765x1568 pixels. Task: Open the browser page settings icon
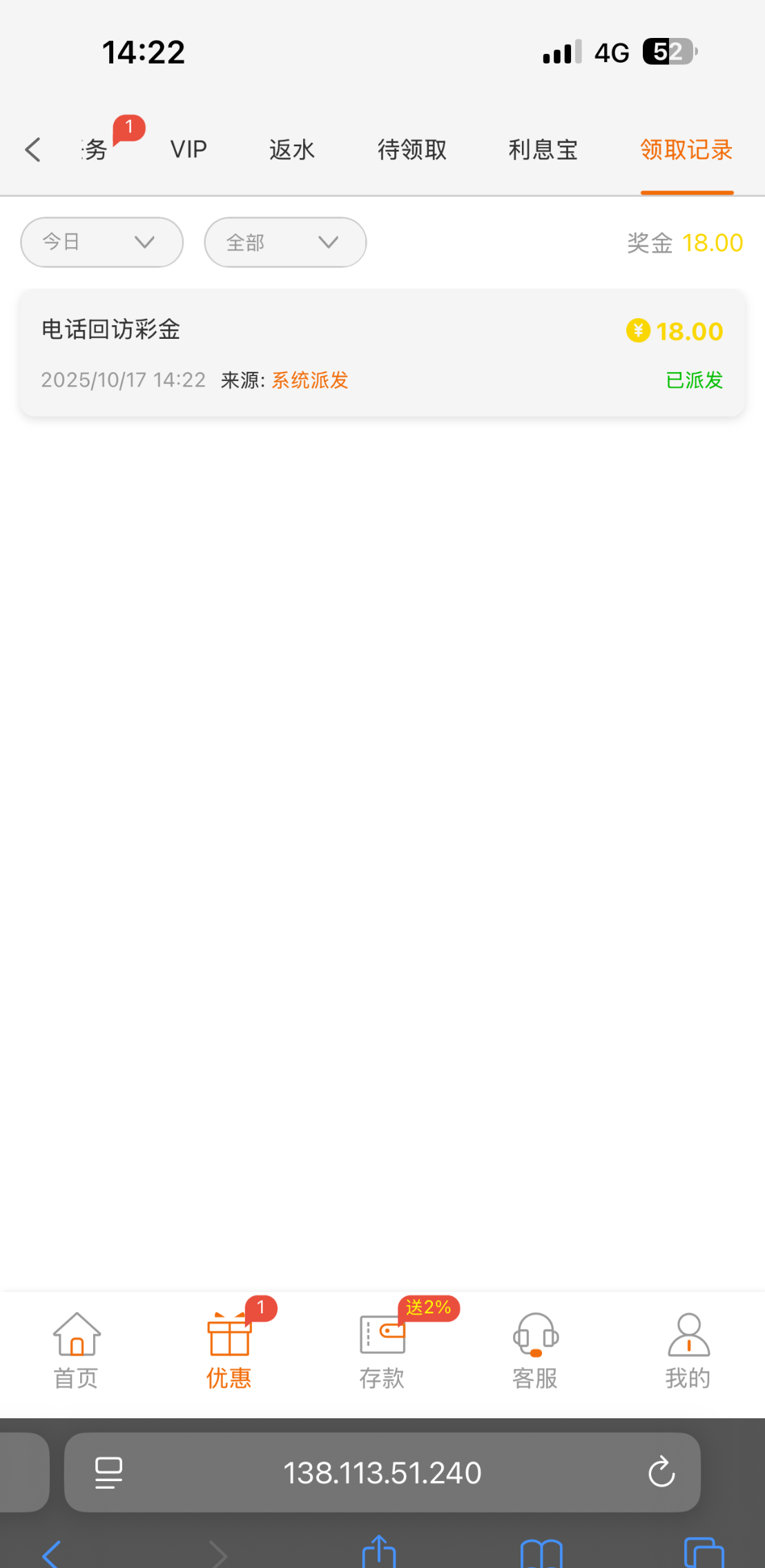click(x=108, y=1472)
